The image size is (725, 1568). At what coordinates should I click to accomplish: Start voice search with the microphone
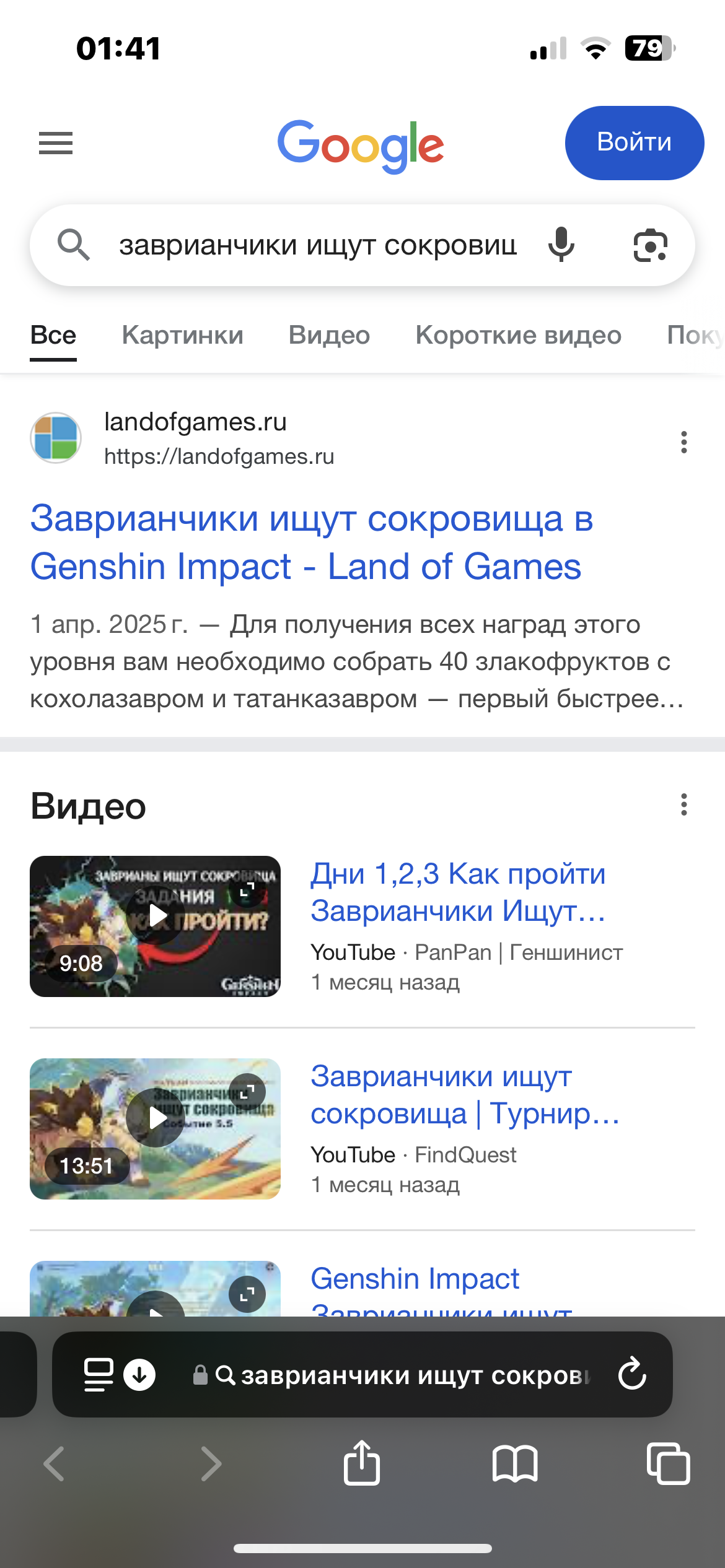[x=561, y=245]
